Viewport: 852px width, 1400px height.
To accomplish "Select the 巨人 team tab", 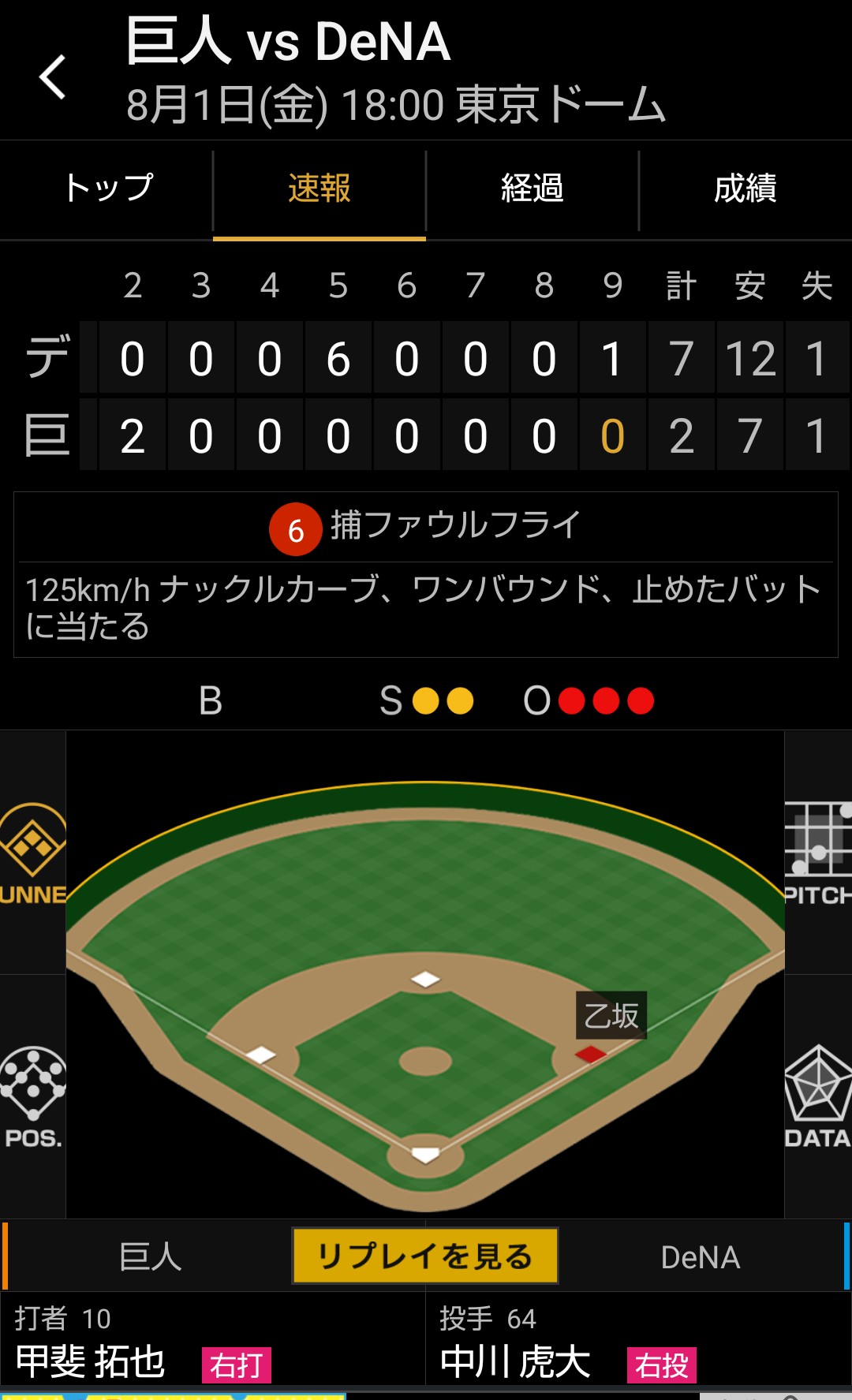I will point(150,1257).
